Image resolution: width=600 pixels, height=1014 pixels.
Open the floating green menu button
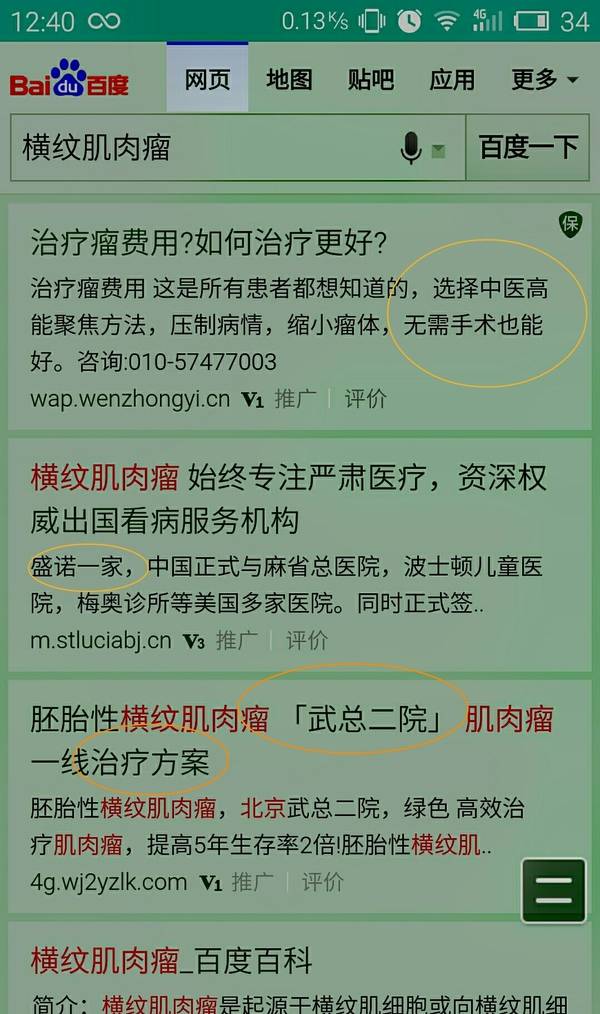[x=553, y=890]
